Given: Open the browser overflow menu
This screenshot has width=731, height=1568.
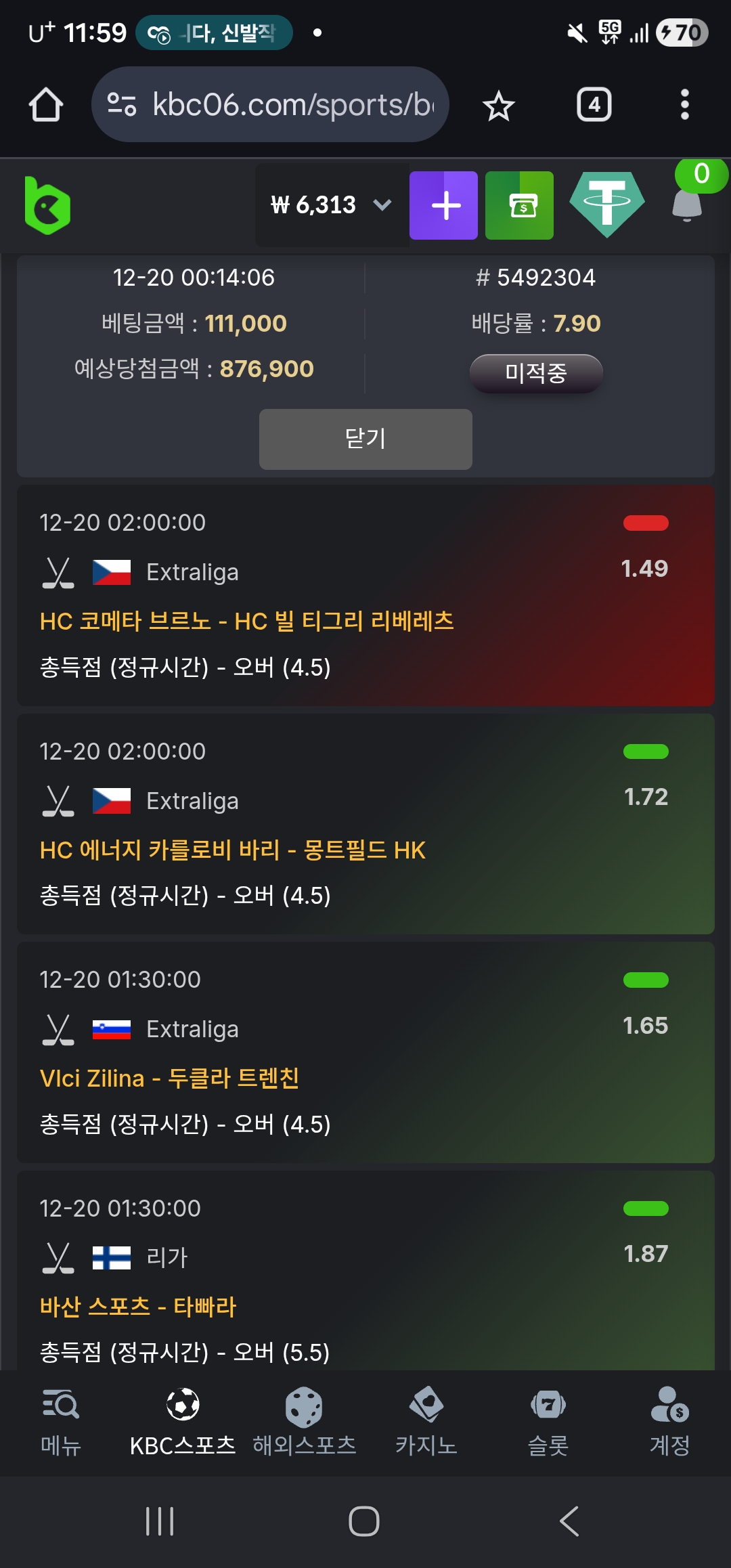Looking at the screenshot, I should (x=684, y=105).
